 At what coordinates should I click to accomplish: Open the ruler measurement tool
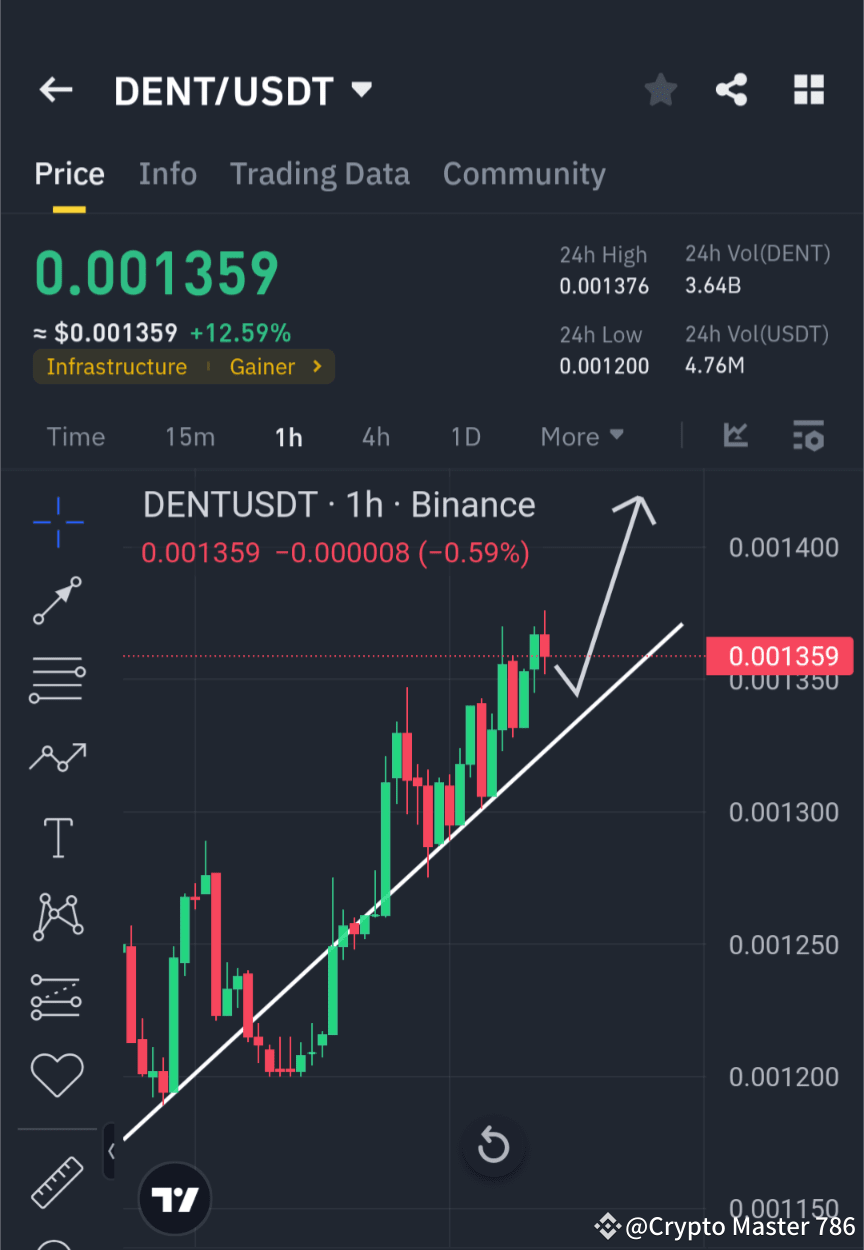coord(57,1182)
